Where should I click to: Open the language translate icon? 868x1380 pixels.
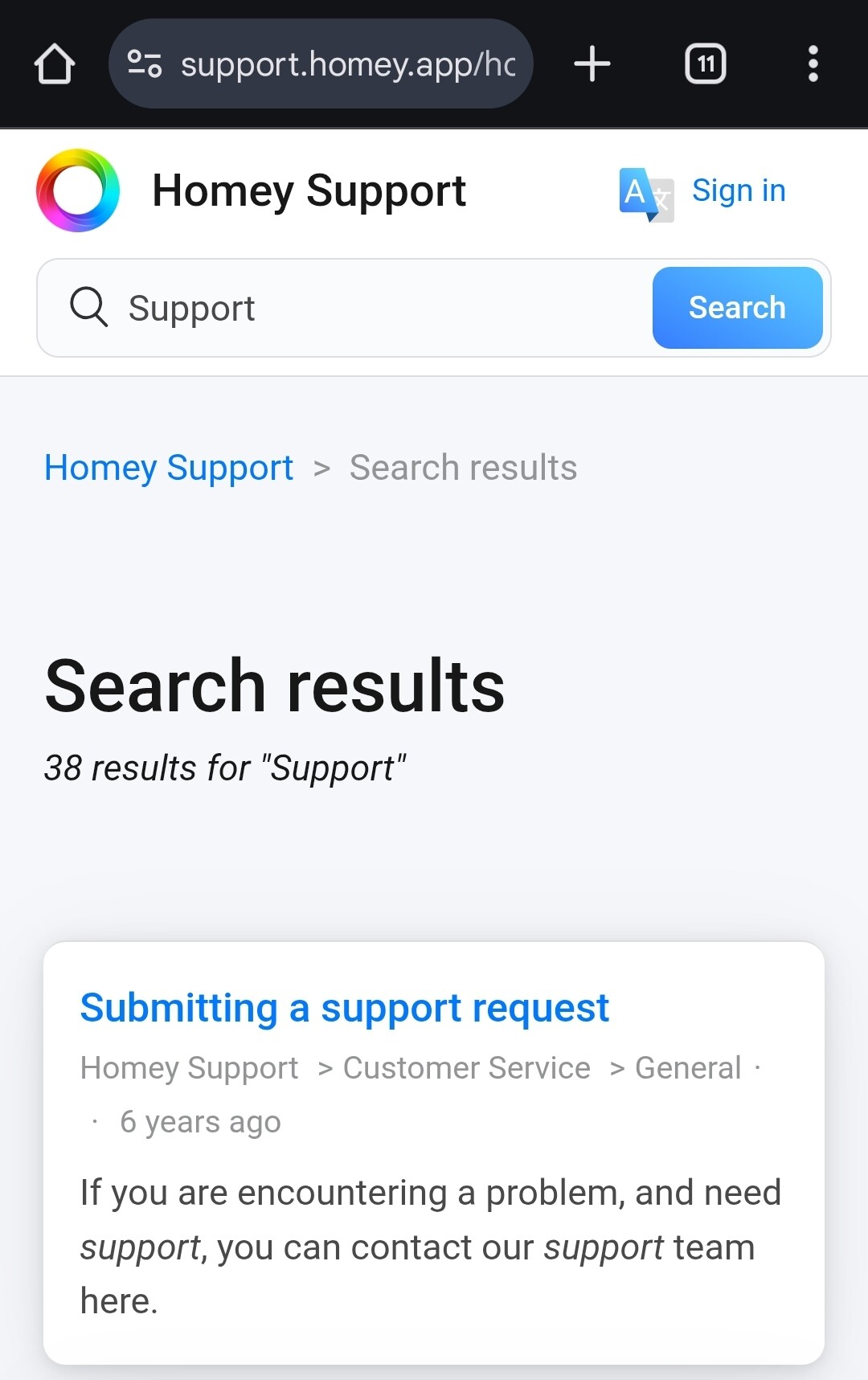[x=645, y=194]
